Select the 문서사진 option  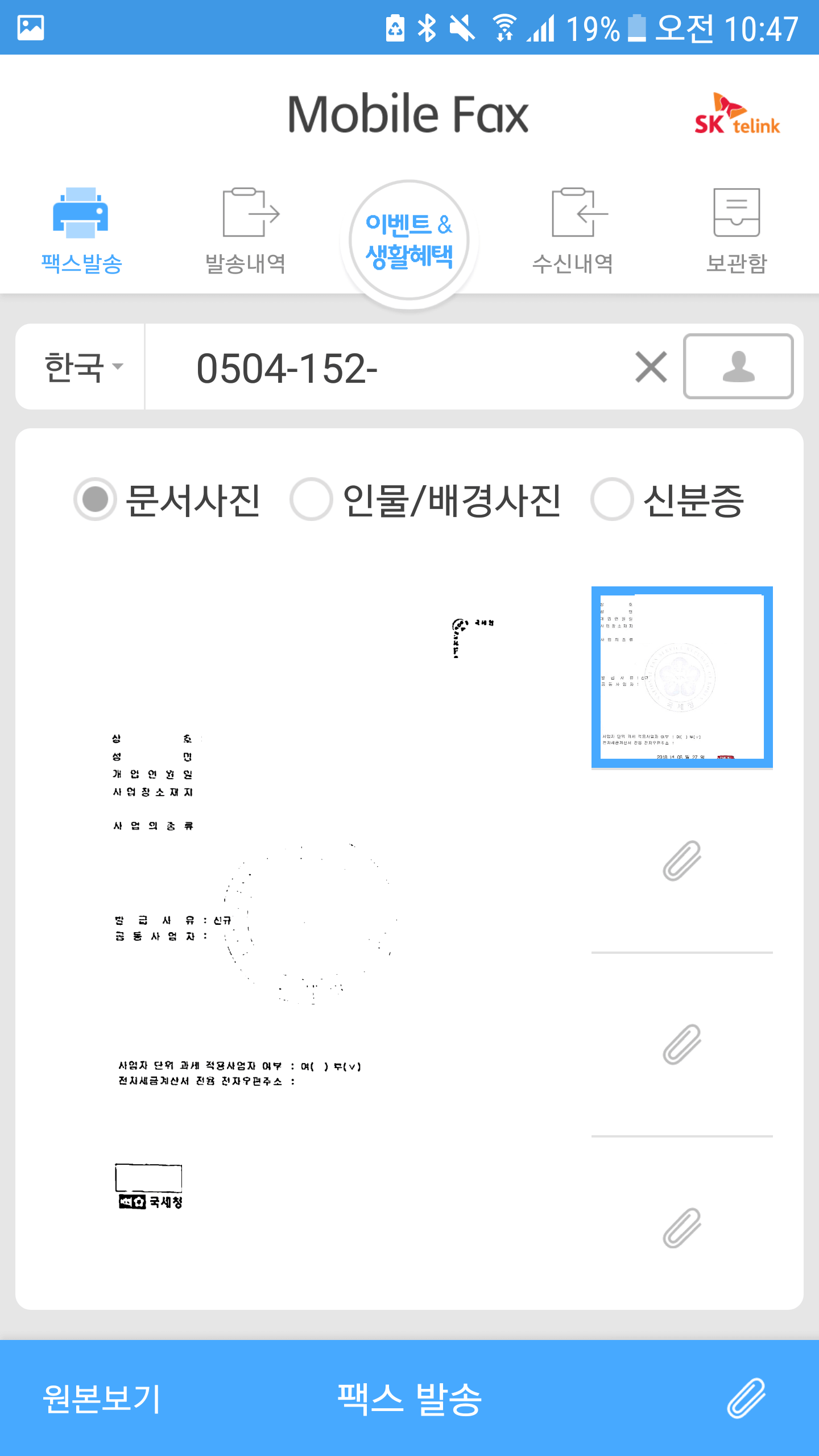(95, 499)
